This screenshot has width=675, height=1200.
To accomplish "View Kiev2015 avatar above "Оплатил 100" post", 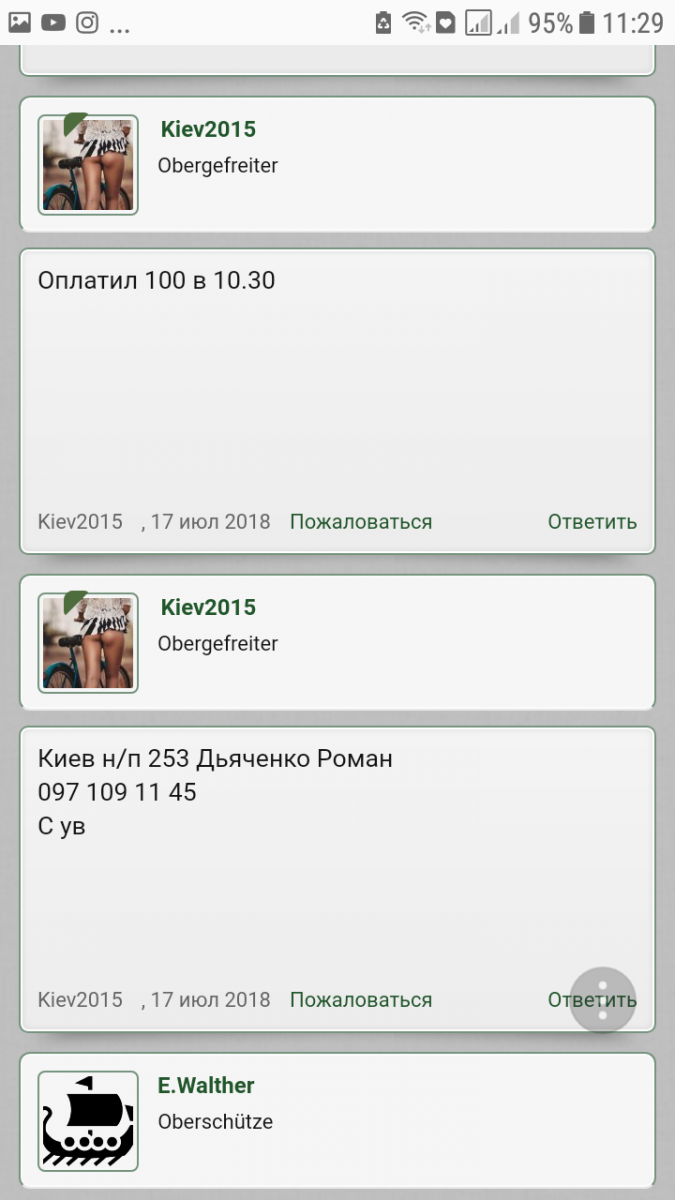I will pos(88,165).
